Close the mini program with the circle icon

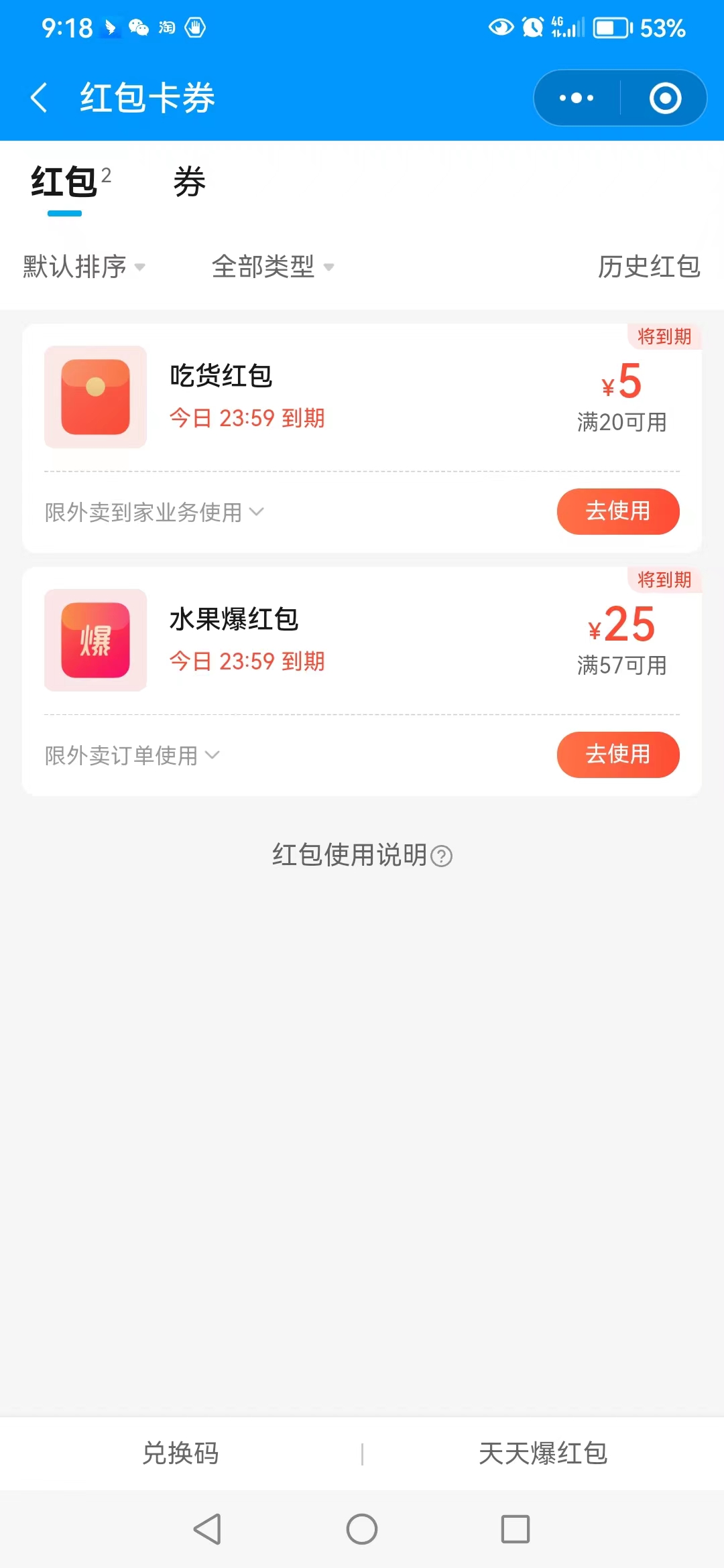pyautogui.click(x=665, y=98)
